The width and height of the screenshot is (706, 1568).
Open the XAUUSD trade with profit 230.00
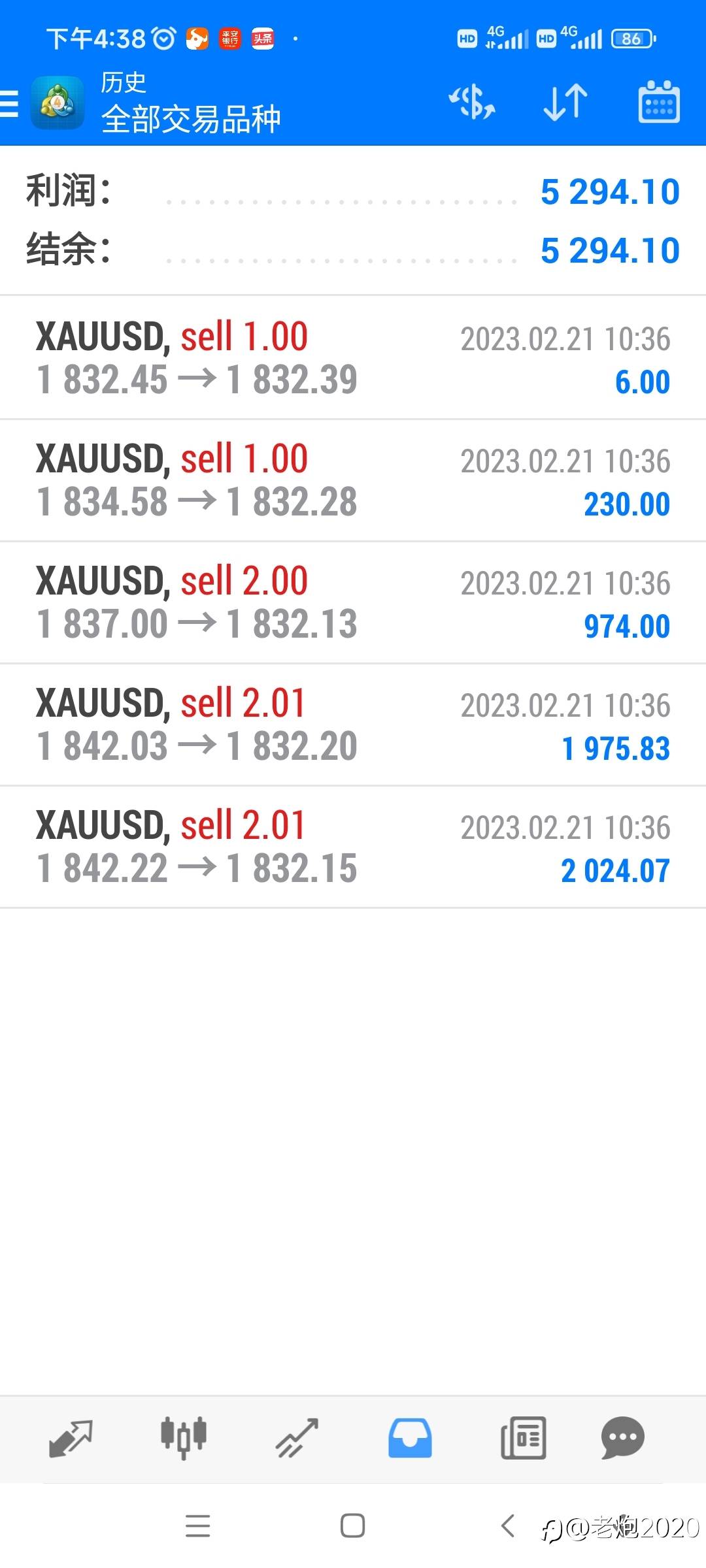coord(353,480)
